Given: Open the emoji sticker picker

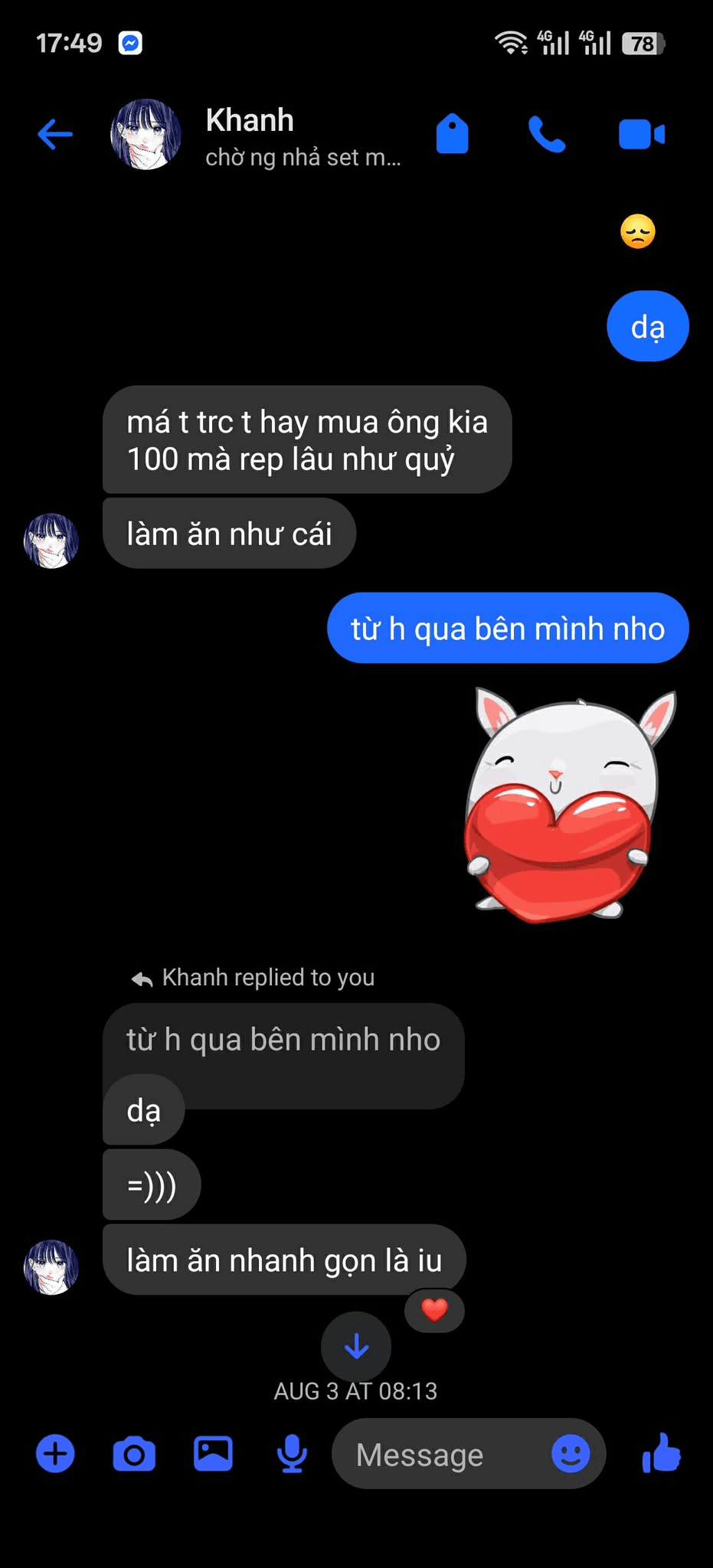Looking at the screenshot, I should coord(570,1454).
